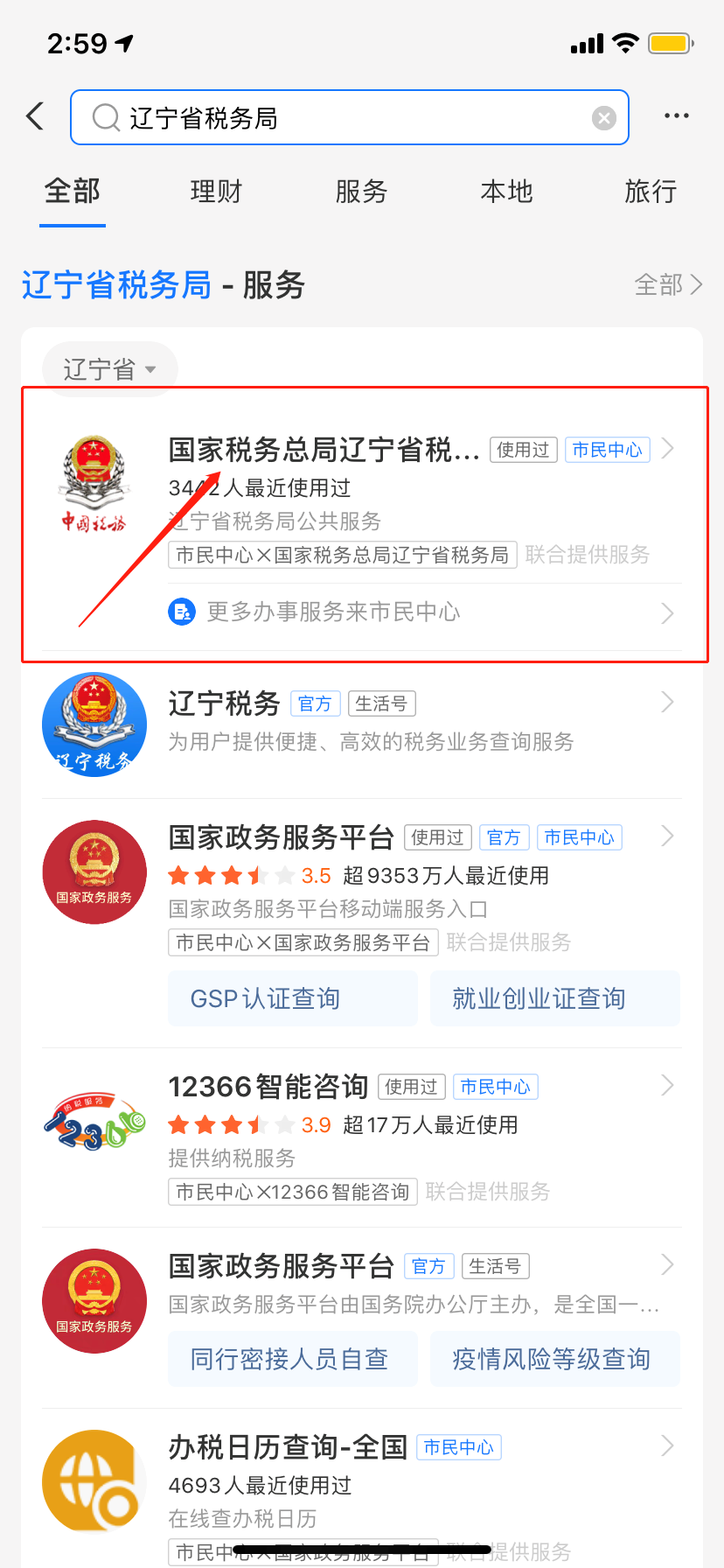Image resolution: width=724 pixels, height=1568 pixels.
Task: Open the 辽宁省 region dropdown
Action: pyautogui.click(x=110, y=369)
